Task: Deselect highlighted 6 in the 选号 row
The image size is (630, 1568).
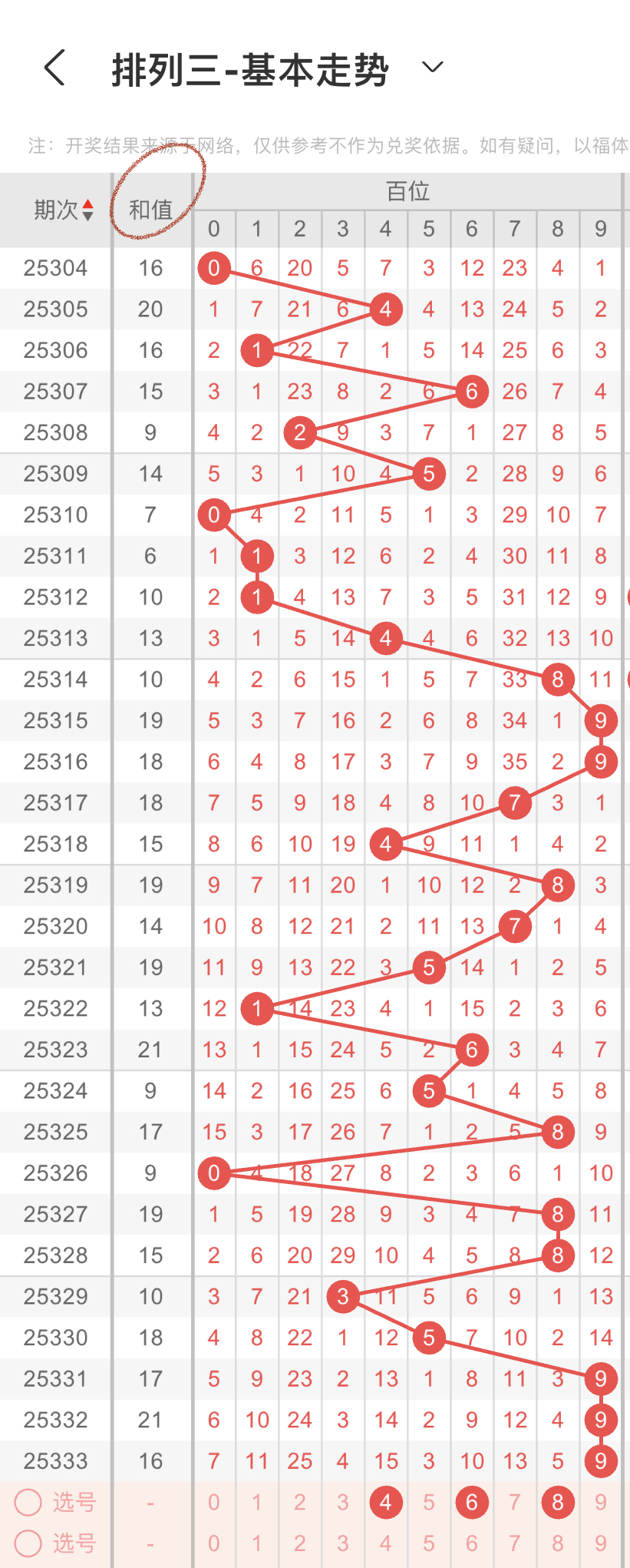Action: point(472,1502)
